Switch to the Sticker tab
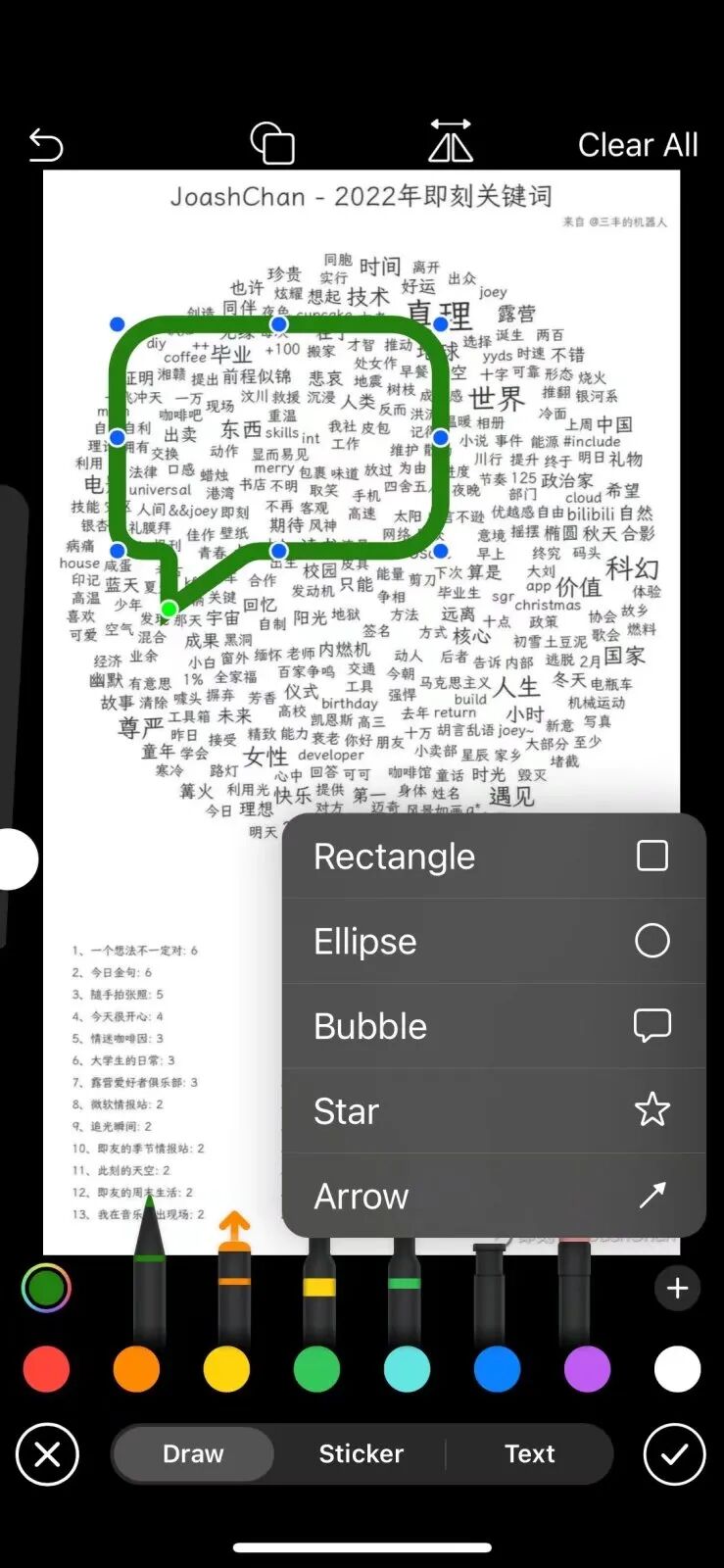The width and height of the screenshot is (724, 1568). (x=361, y=1453)
